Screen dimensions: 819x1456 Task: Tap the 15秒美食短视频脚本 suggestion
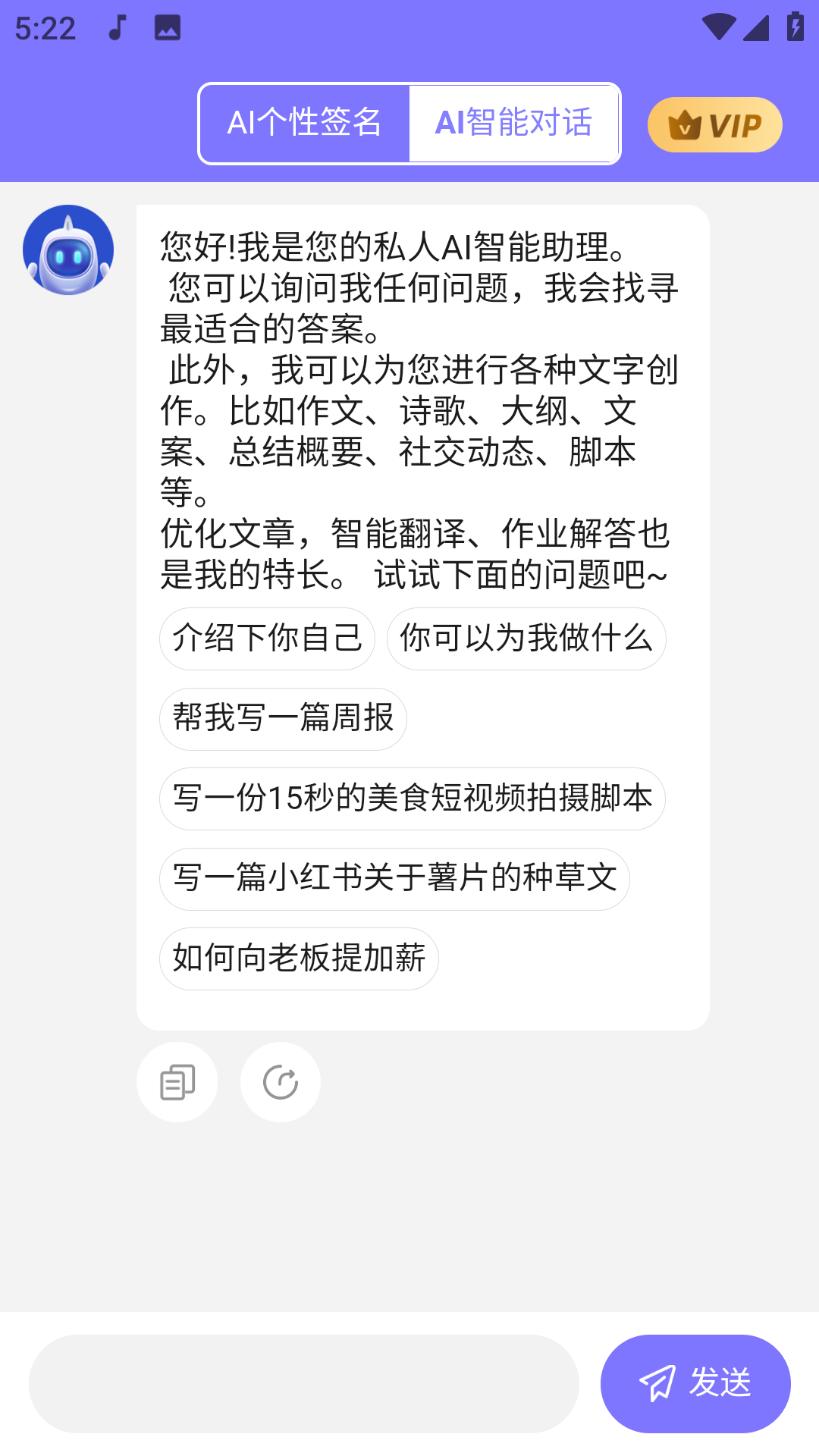(x=412, y=799)
